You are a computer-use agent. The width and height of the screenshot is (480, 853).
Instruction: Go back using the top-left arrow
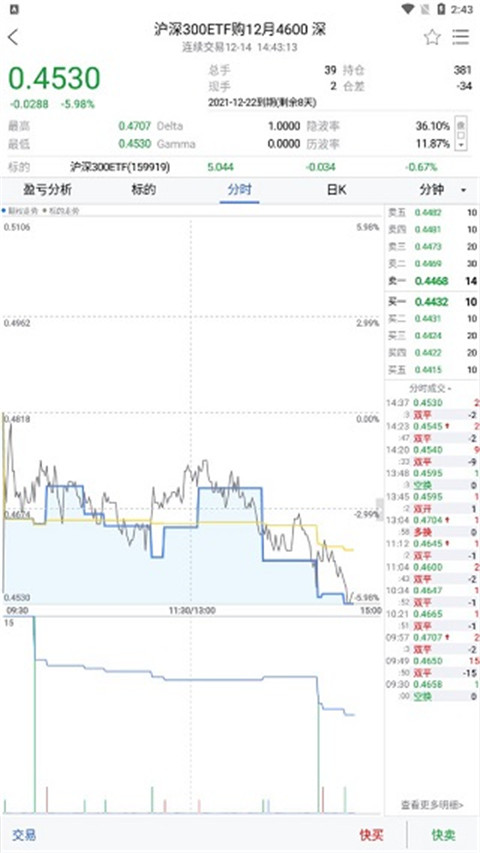tap(13, 37)
